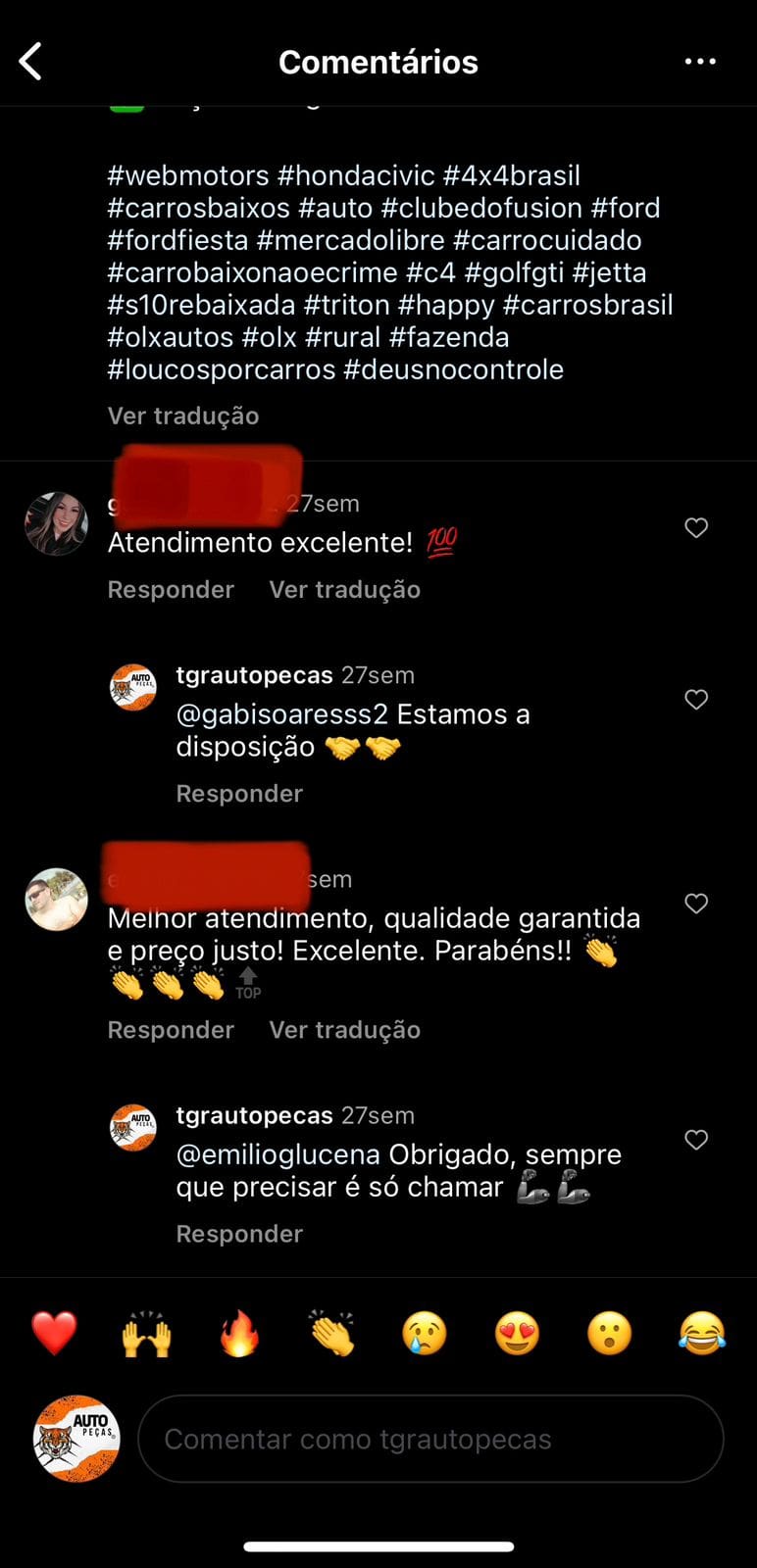Like the "Melhor atendimento" comment
Viewport: 757px width, 1568px height.
pos(696,904)
